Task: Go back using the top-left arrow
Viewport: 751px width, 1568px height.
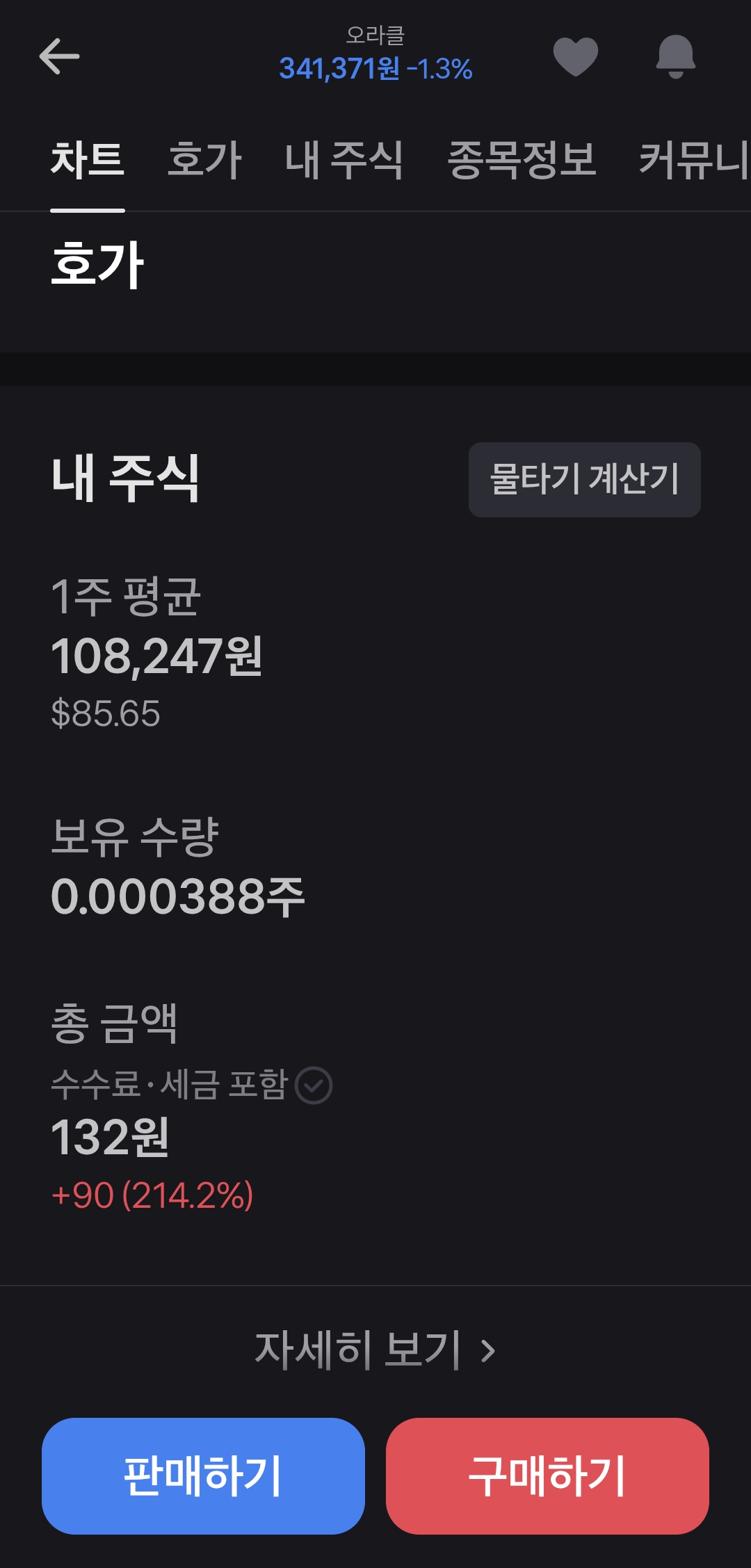Action: [x=59, y=56]
